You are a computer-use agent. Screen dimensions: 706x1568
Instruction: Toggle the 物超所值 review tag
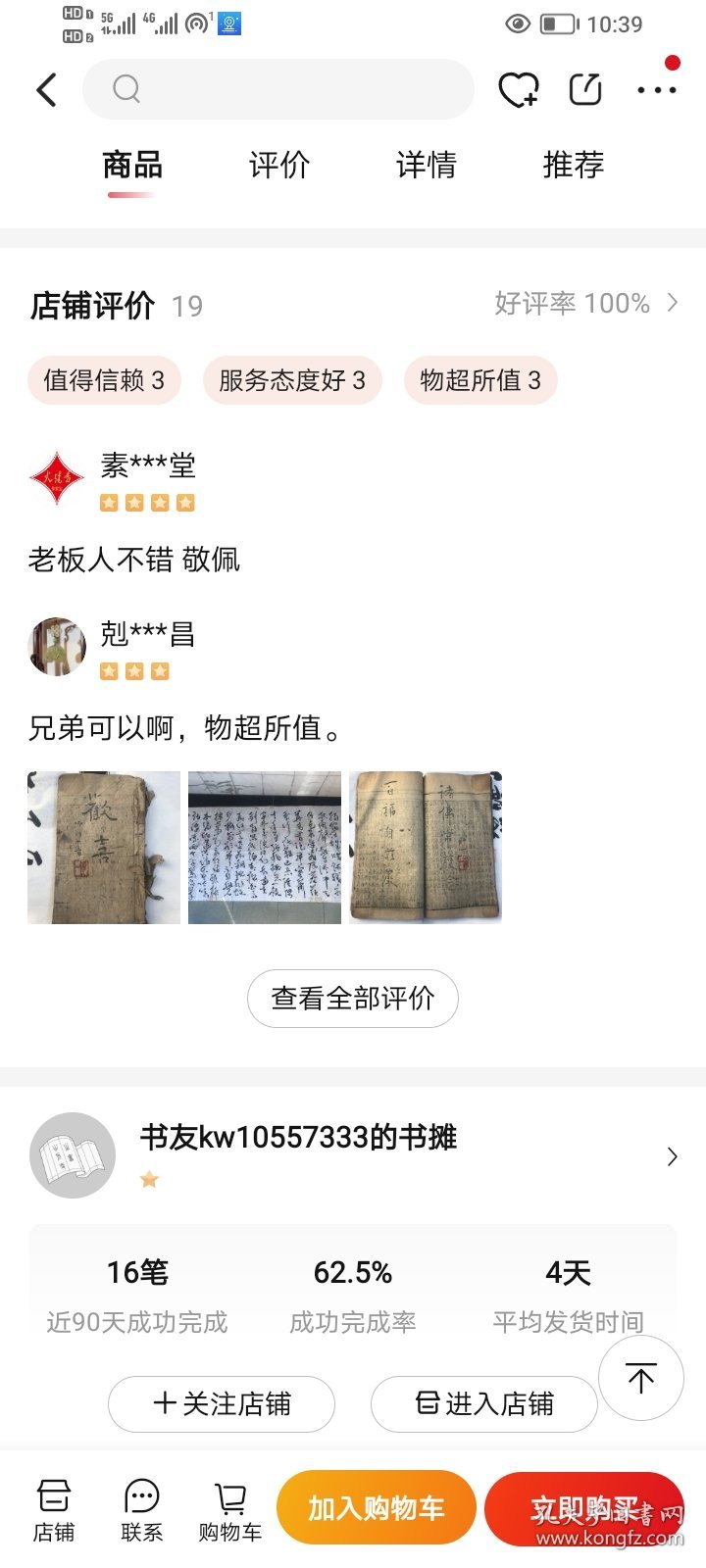click(480, 380)
